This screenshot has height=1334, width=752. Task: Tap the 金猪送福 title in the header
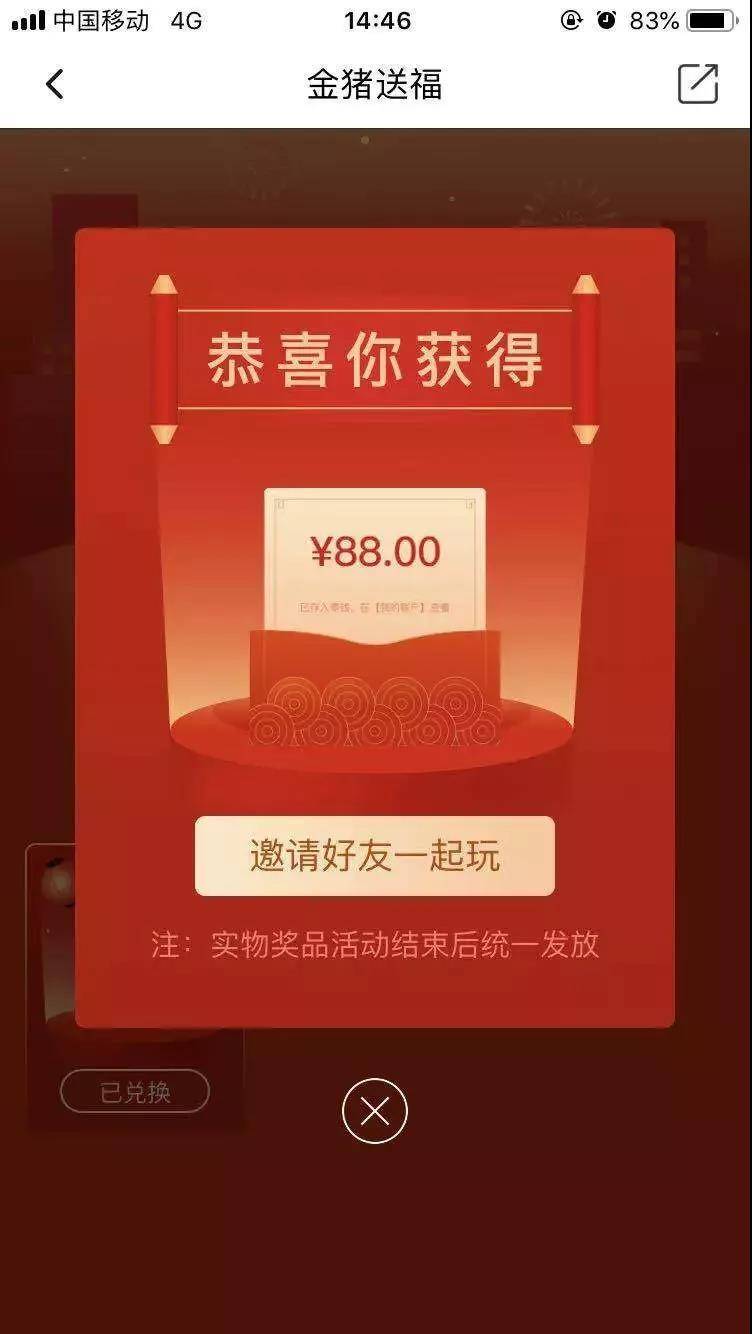[376, 87]
